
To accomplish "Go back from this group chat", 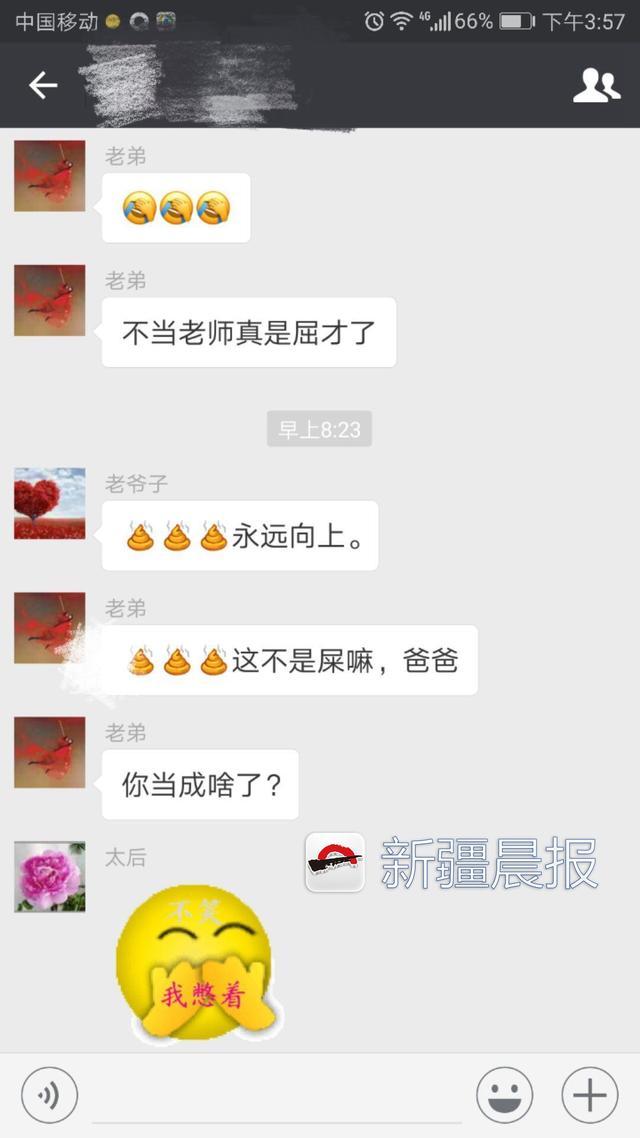I will click(x=43, y=86).
